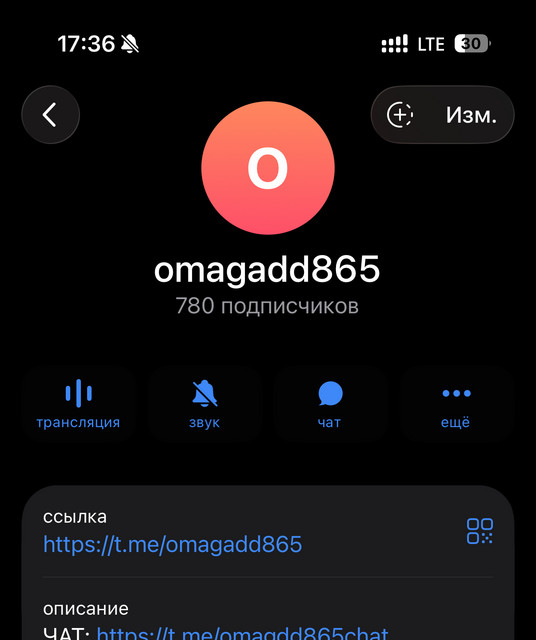The width and height of the screenshot is (536, 640).
Task: Open the linked discussion via чат
Action: (330, 404)
